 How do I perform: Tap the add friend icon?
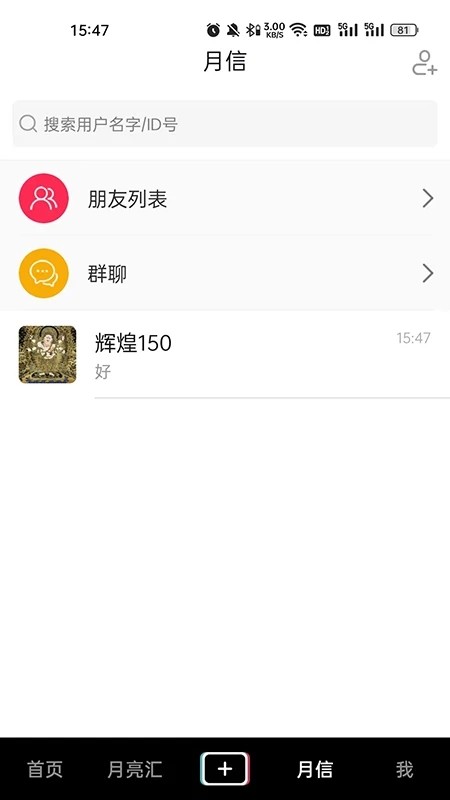(x=424, y=63)
